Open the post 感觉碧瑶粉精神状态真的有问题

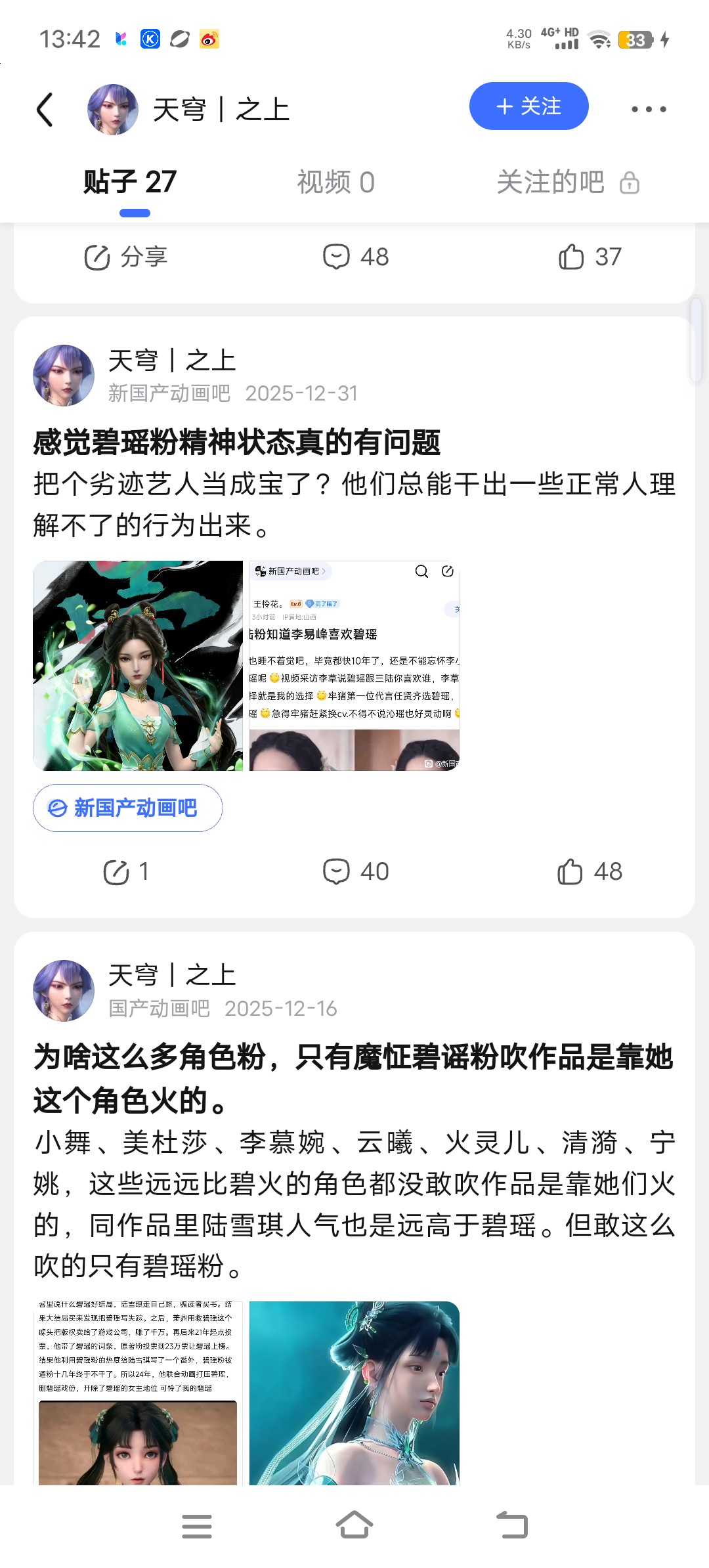[x=236, y=442]
